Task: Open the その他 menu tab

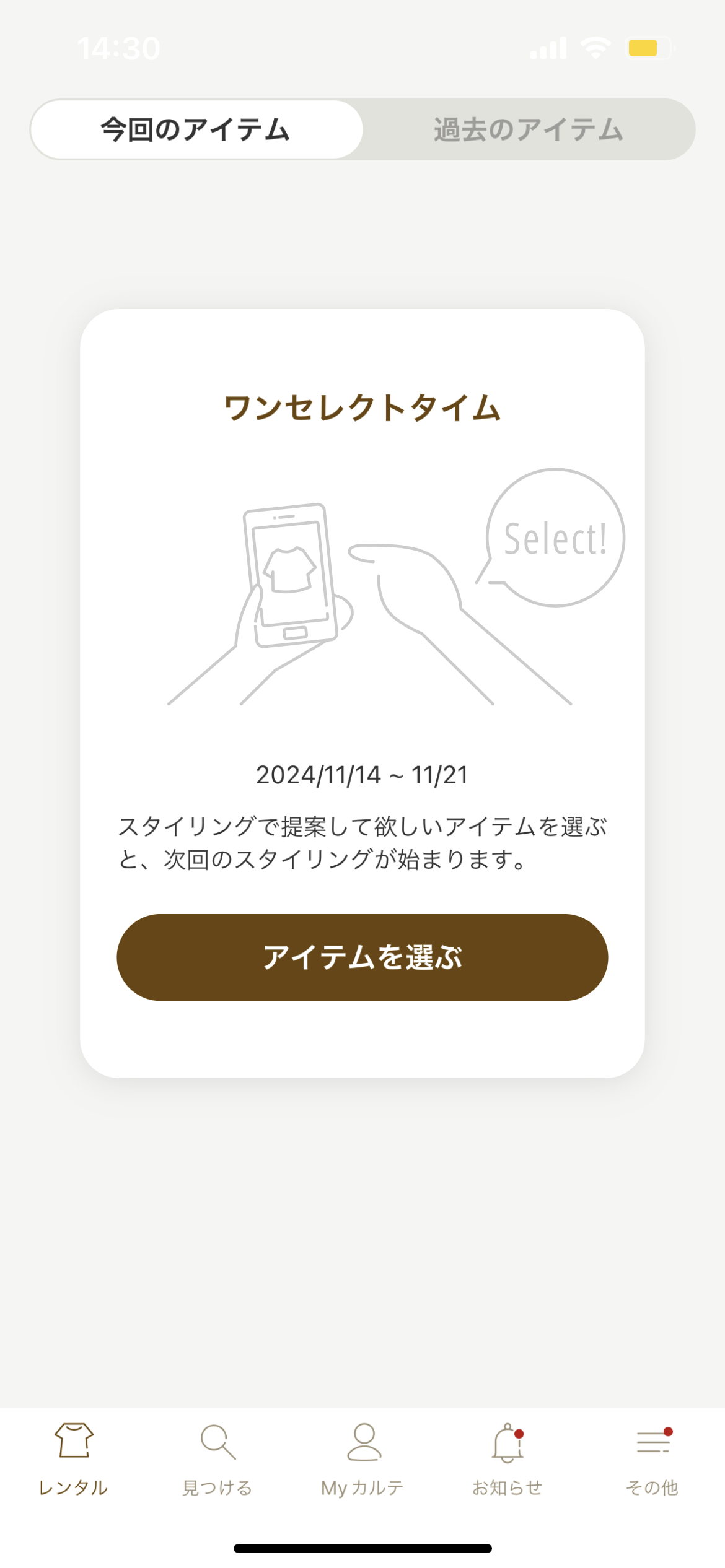Action: coord(652,1458)
